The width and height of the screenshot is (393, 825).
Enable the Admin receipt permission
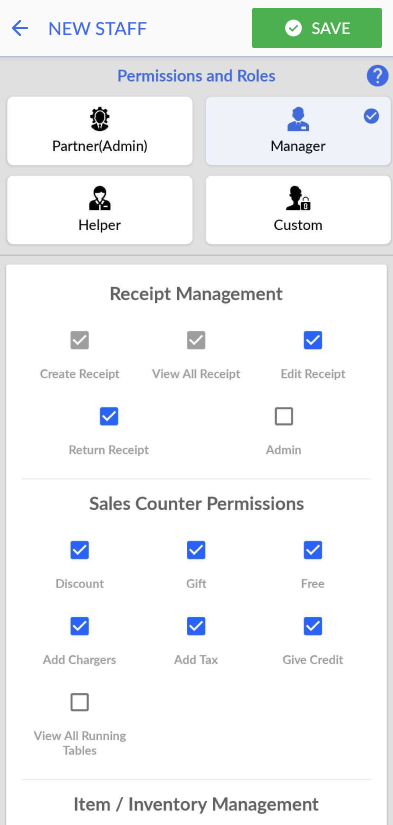coord(284,416)
